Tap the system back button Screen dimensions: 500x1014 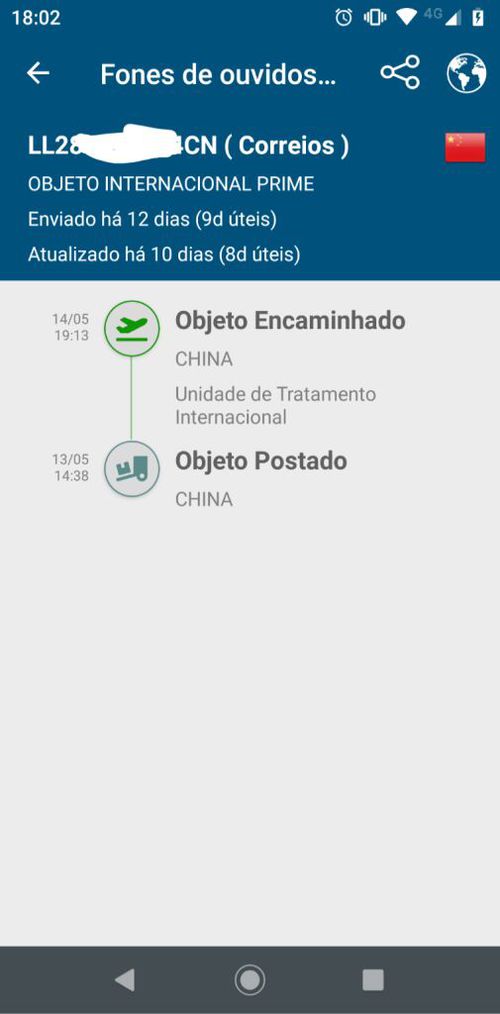125,980
